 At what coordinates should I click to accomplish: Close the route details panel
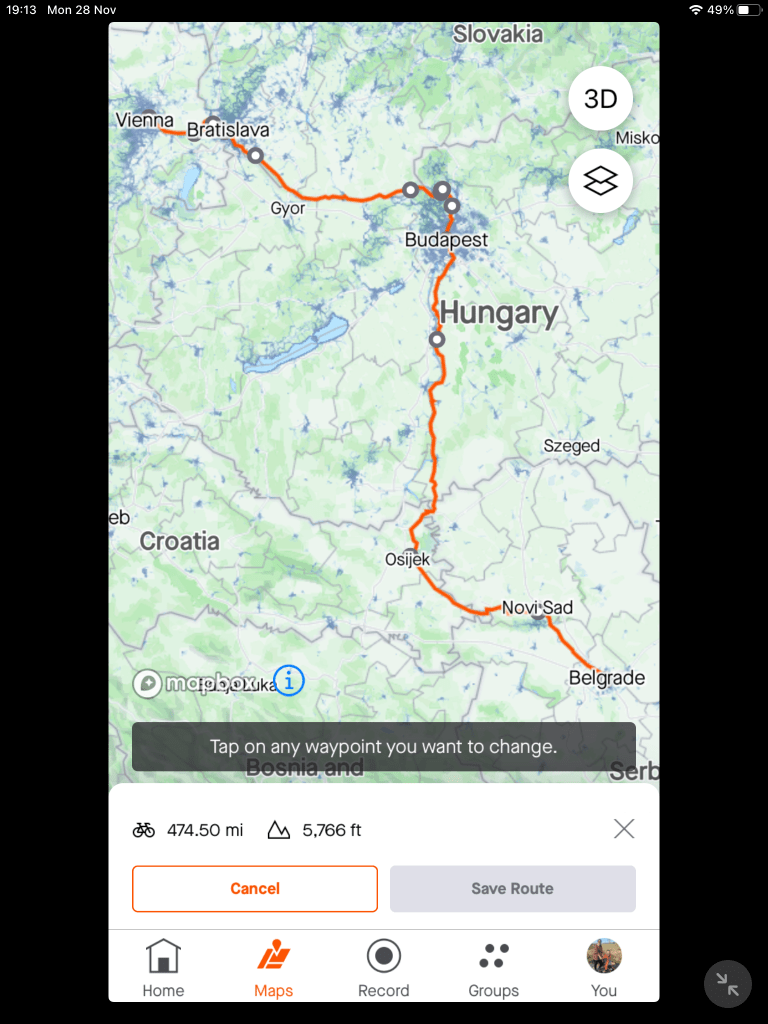(624, 829)
